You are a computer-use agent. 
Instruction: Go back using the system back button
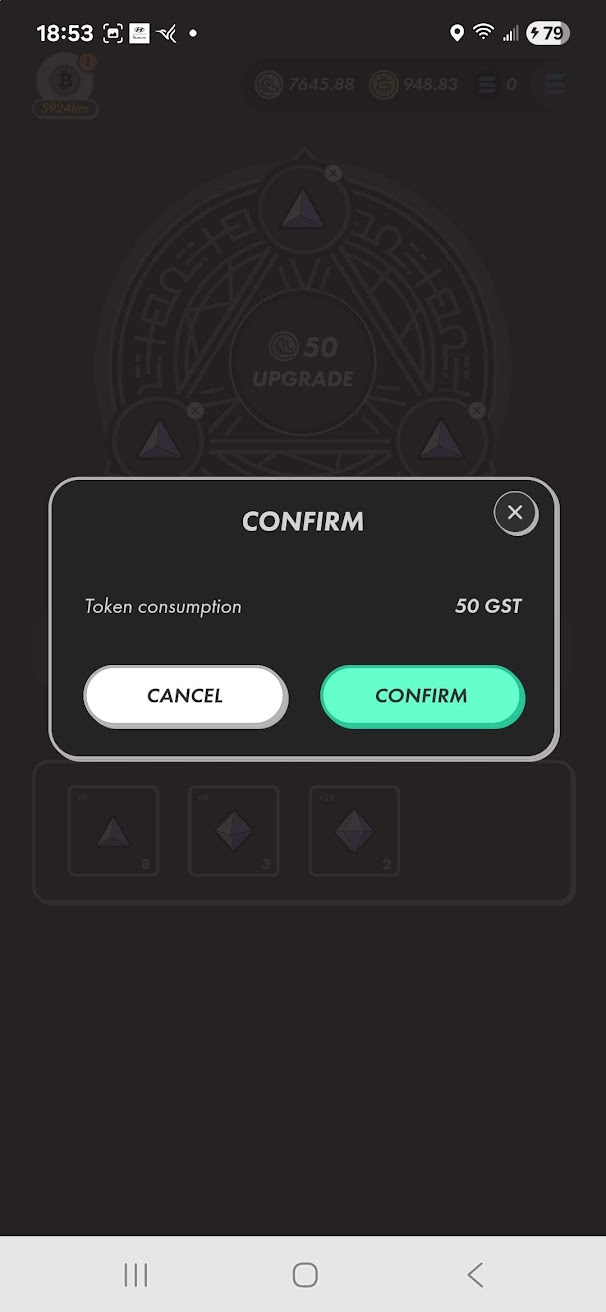(x=475, y=1274)
